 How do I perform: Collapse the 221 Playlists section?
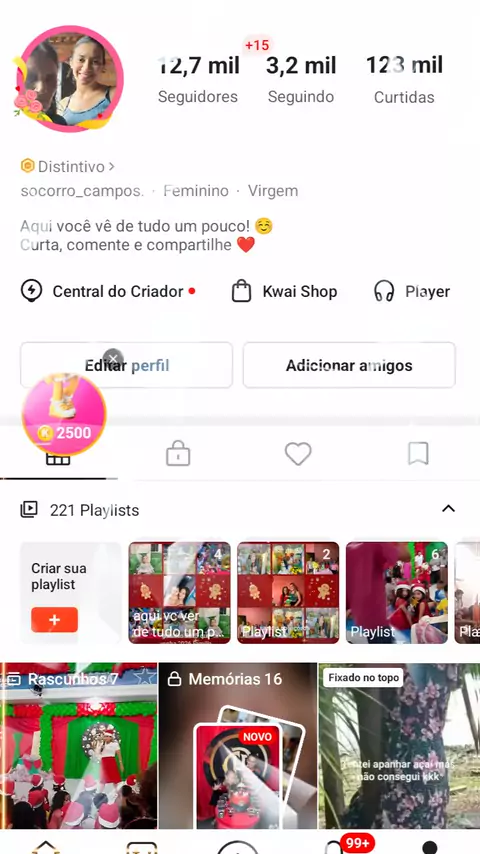[x=448, y=509]
